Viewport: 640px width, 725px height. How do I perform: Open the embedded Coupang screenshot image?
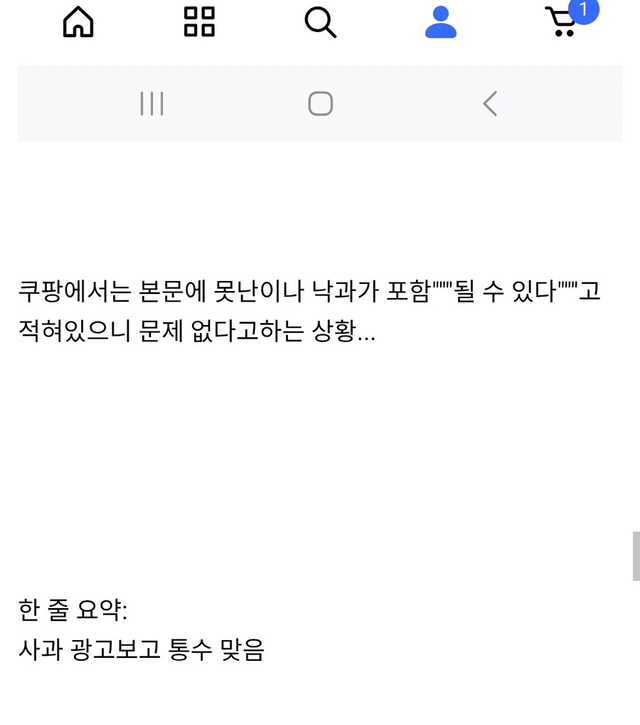pos(320,71)
